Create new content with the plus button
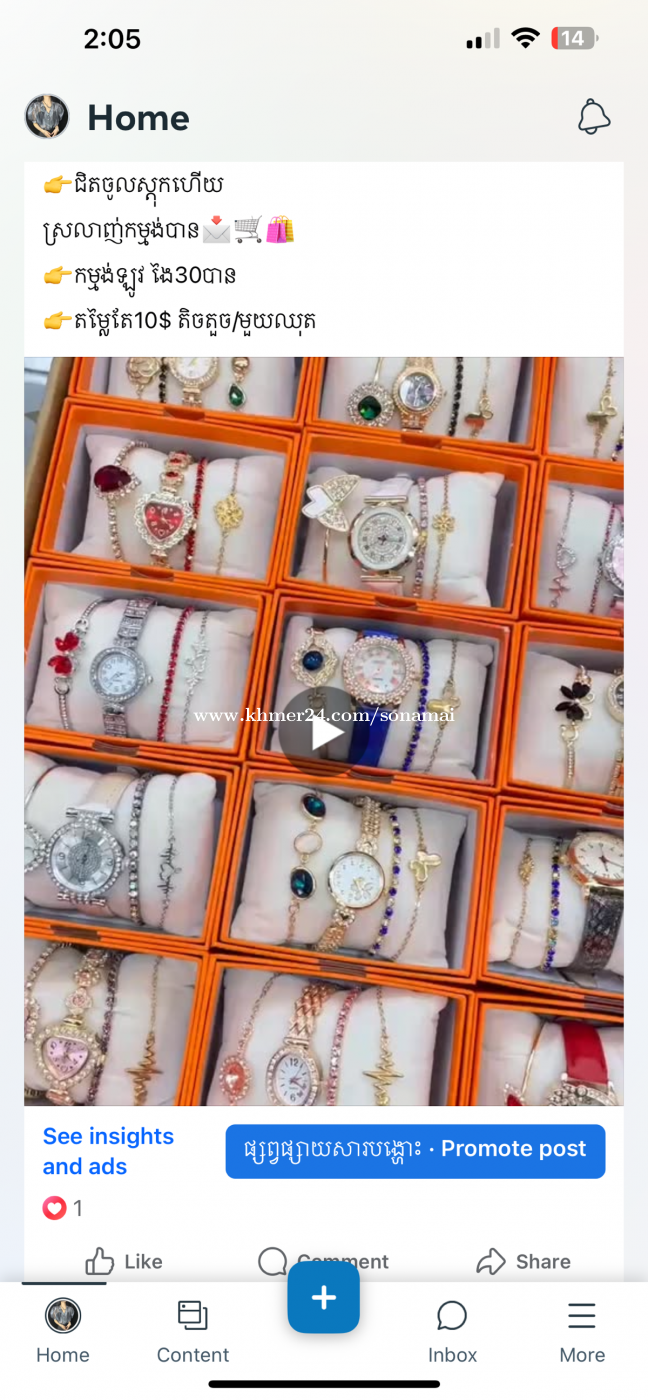Image resolution: width=648 pixels, height=1400 pixels. [x=324, y=1297]
